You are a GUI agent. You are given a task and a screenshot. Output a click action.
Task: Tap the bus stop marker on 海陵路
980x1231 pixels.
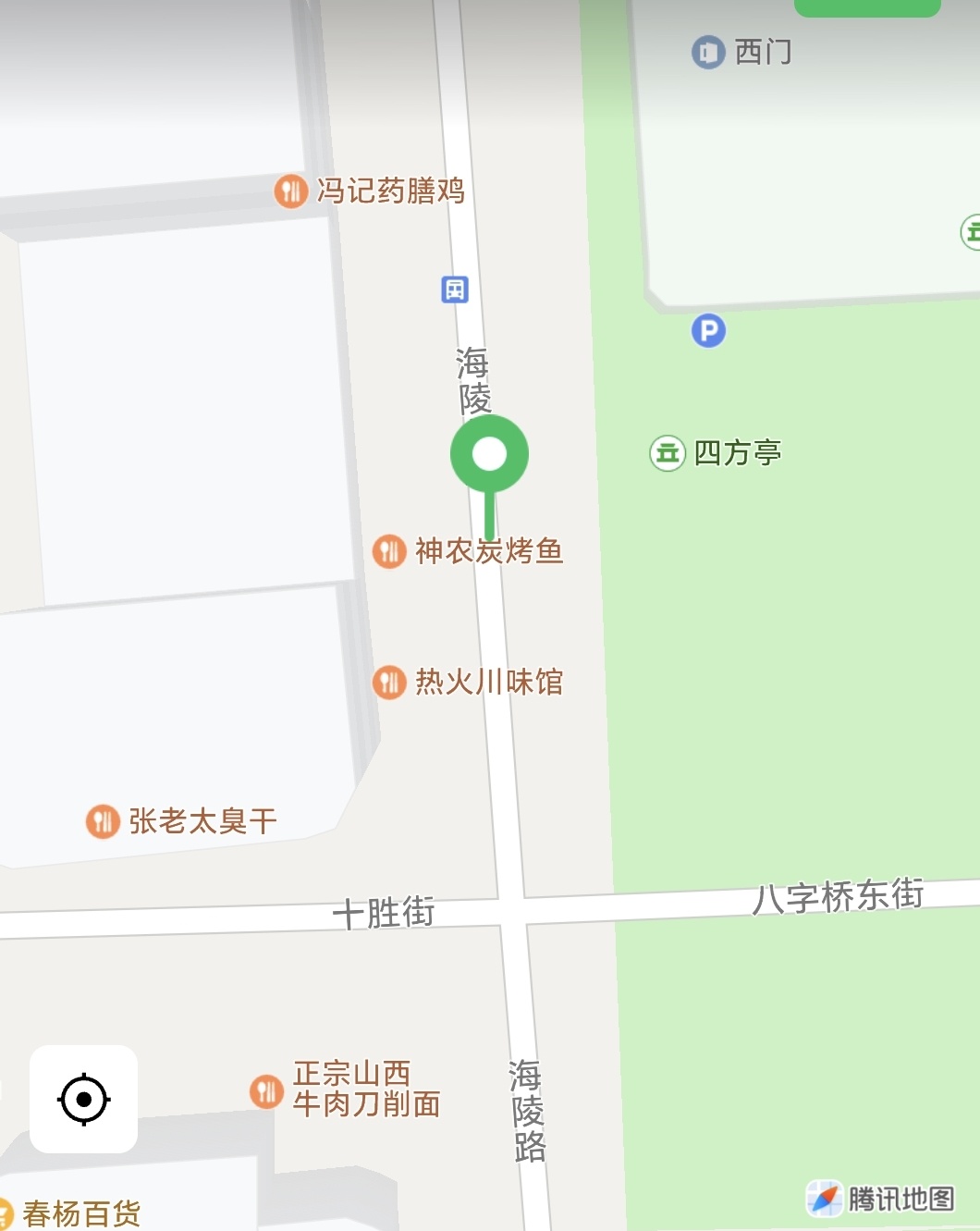(x=455, y=289)
